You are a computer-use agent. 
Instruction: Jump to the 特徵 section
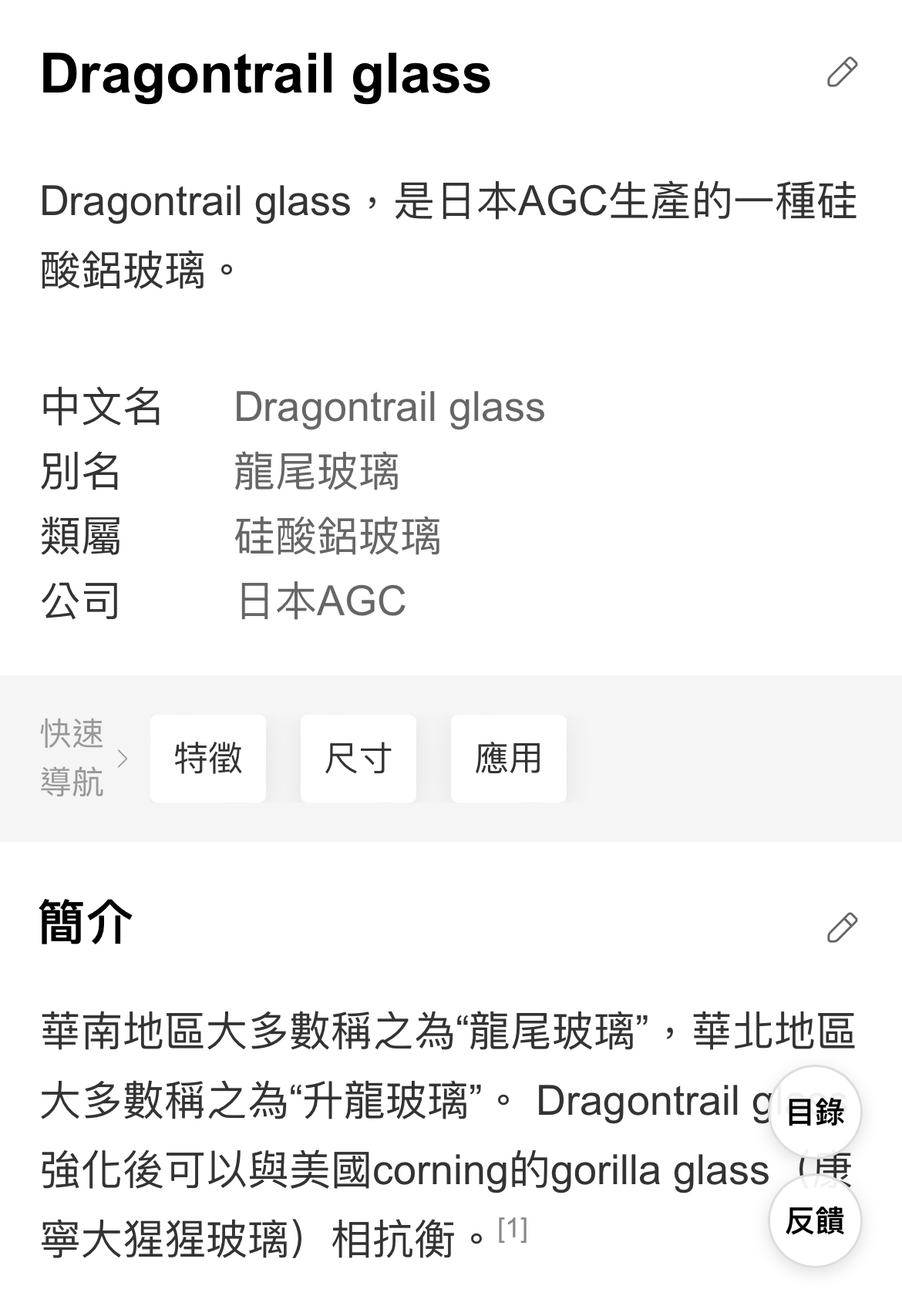click(x=208, y=759)
